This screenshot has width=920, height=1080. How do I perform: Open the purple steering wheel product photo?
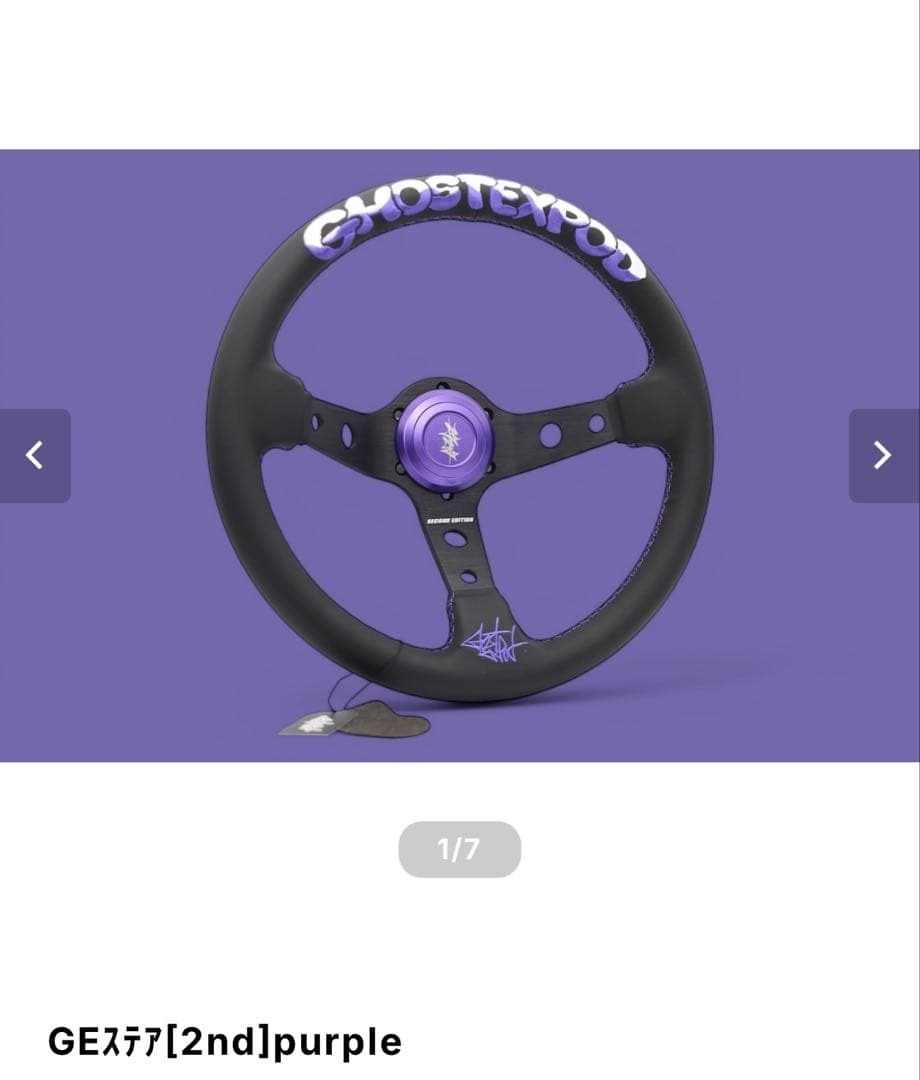point(460,455)
